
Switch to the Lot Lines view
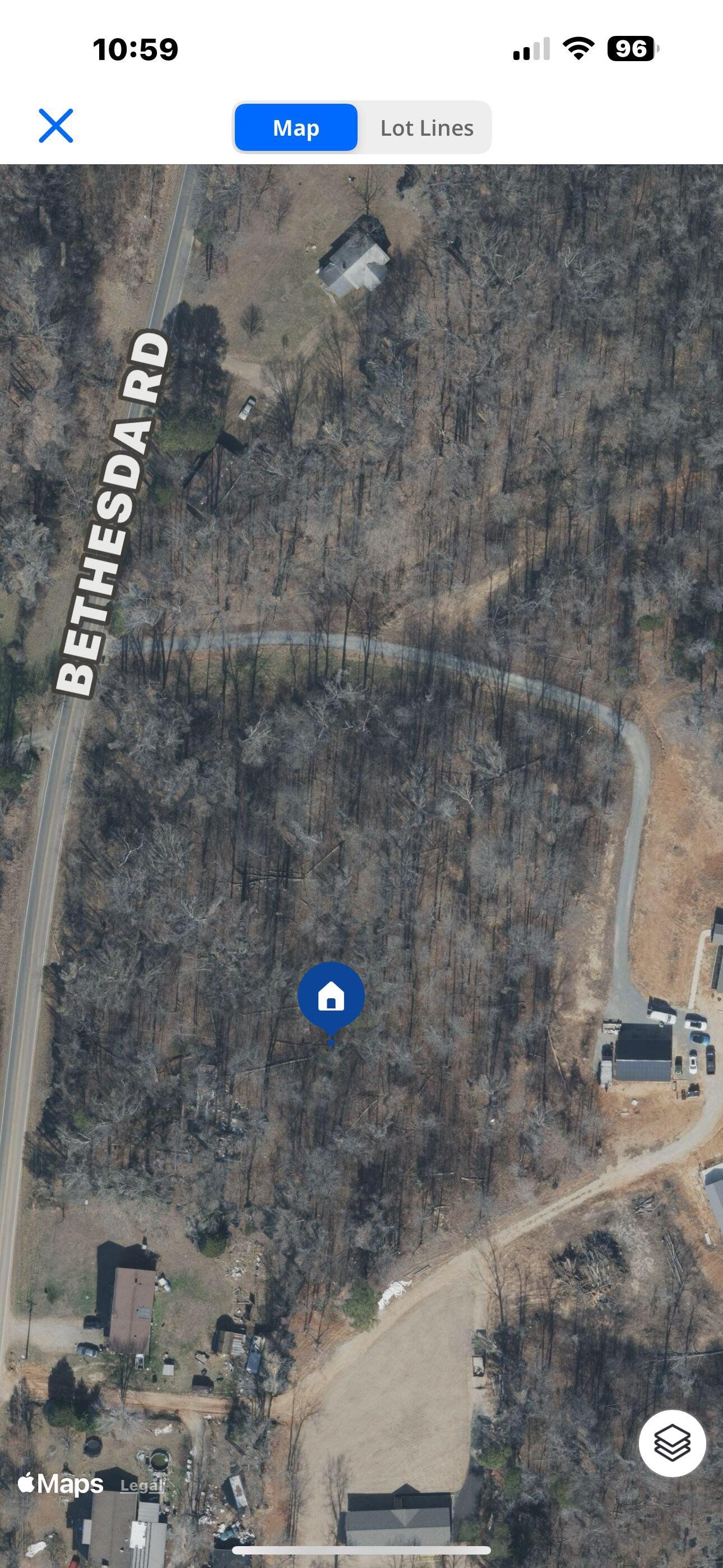pos(426,128)
